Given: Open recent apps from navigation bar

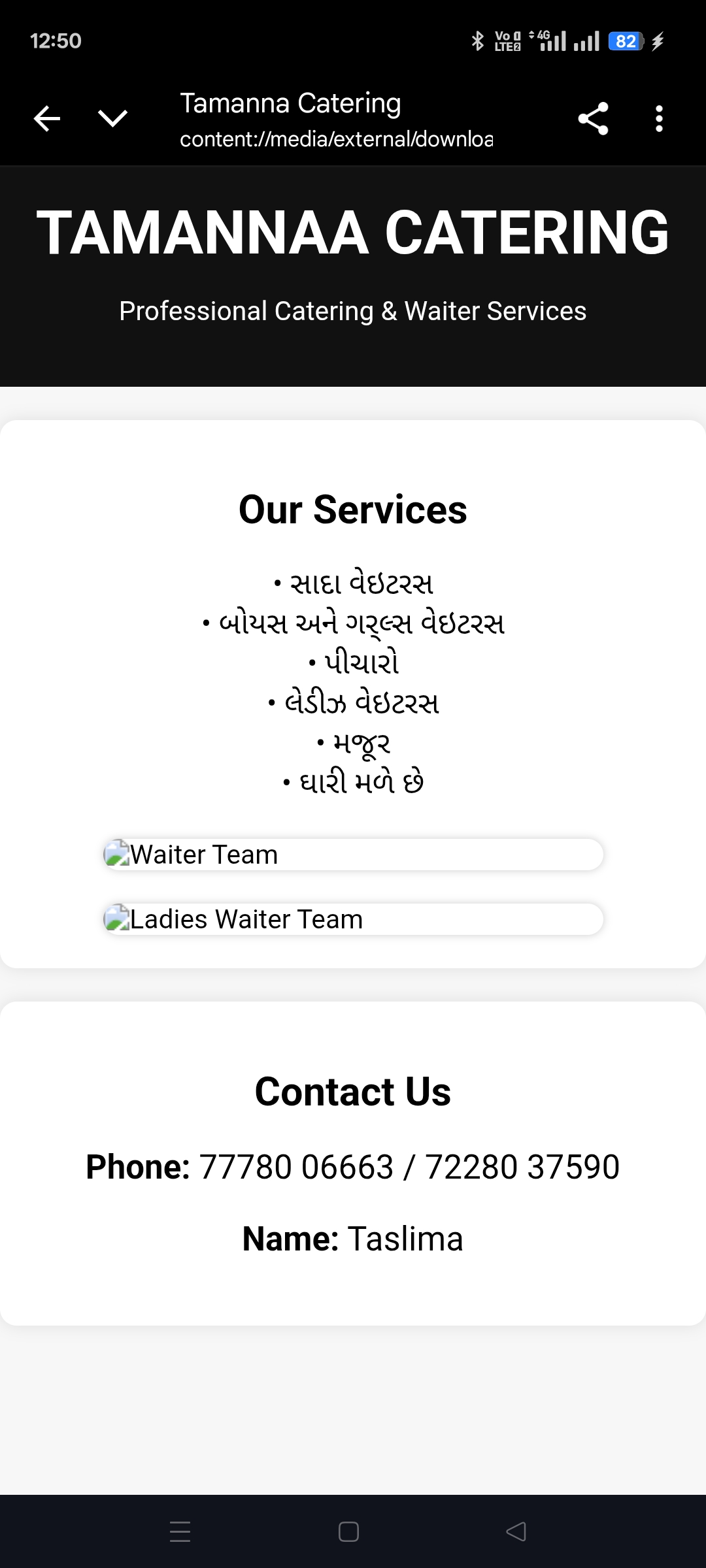Looking at the screenshot, I should click(x=180, y=1531).
